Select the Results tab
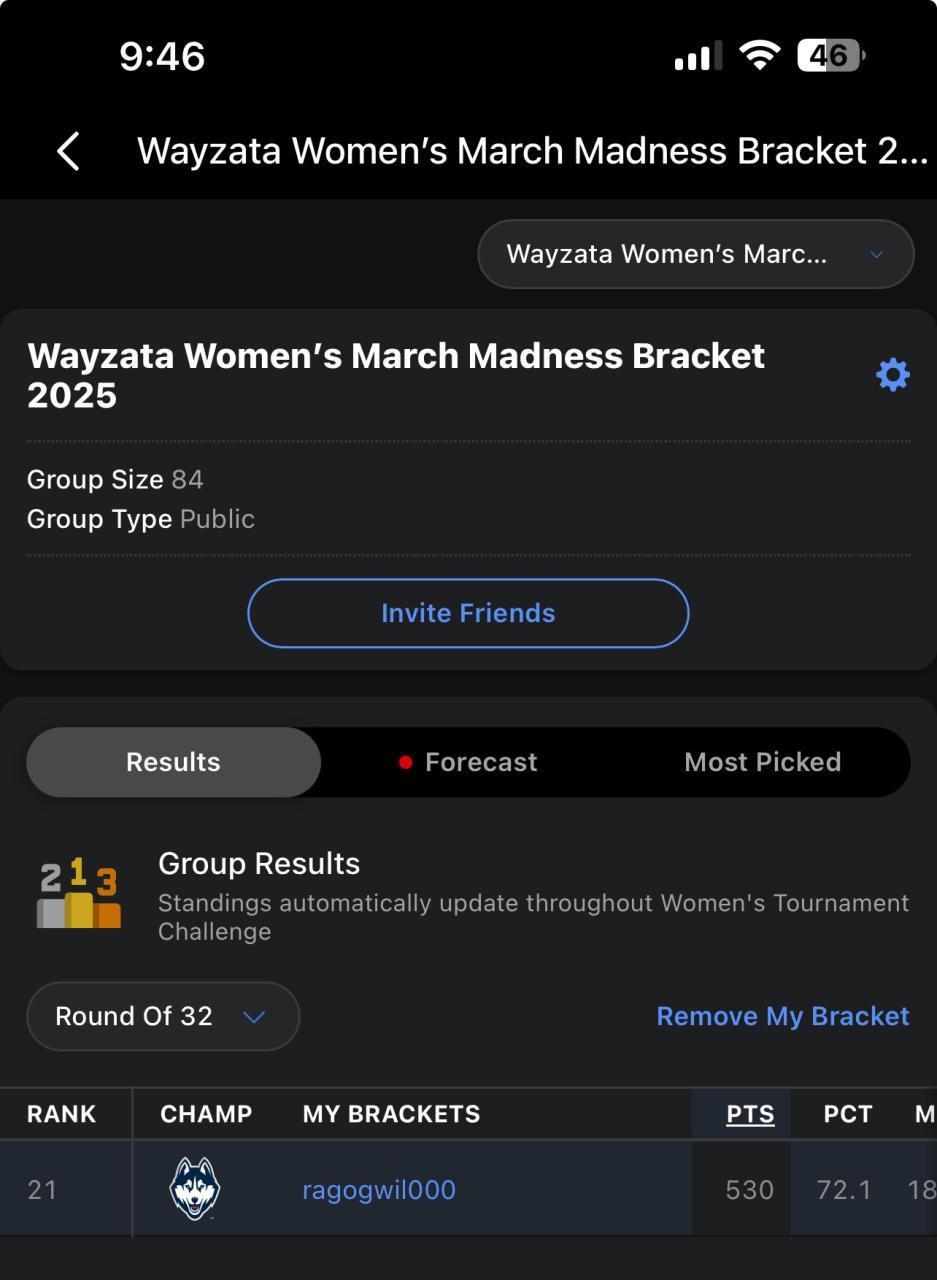Screen dimensions: 937x1280 click(x=173, y=762)
